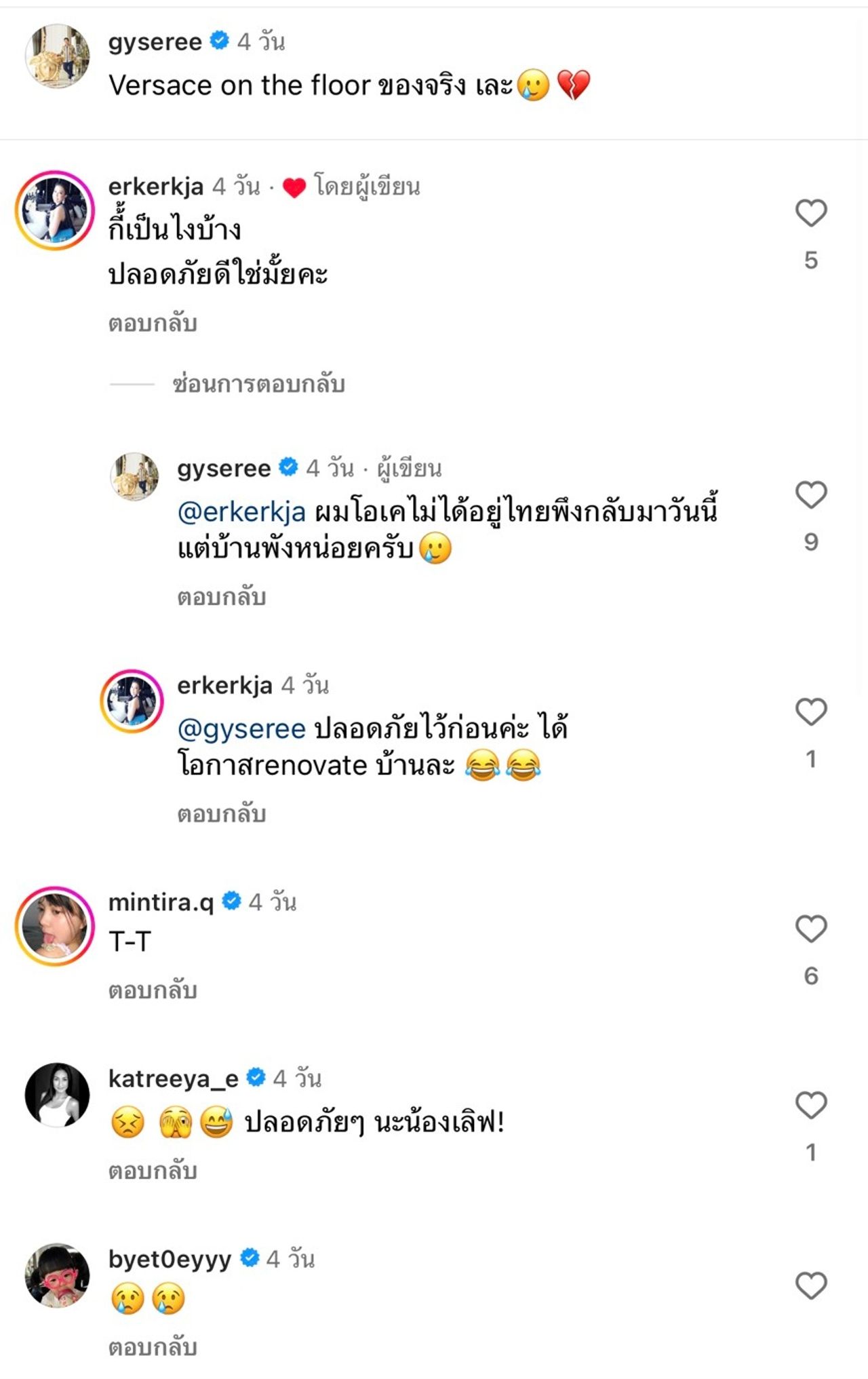Like erkerkja's comment asking กี้เป็นไงบ้าง
The height and width of the screenshot is (1379, 868).
pyautogui.click(x=810, y=214)
